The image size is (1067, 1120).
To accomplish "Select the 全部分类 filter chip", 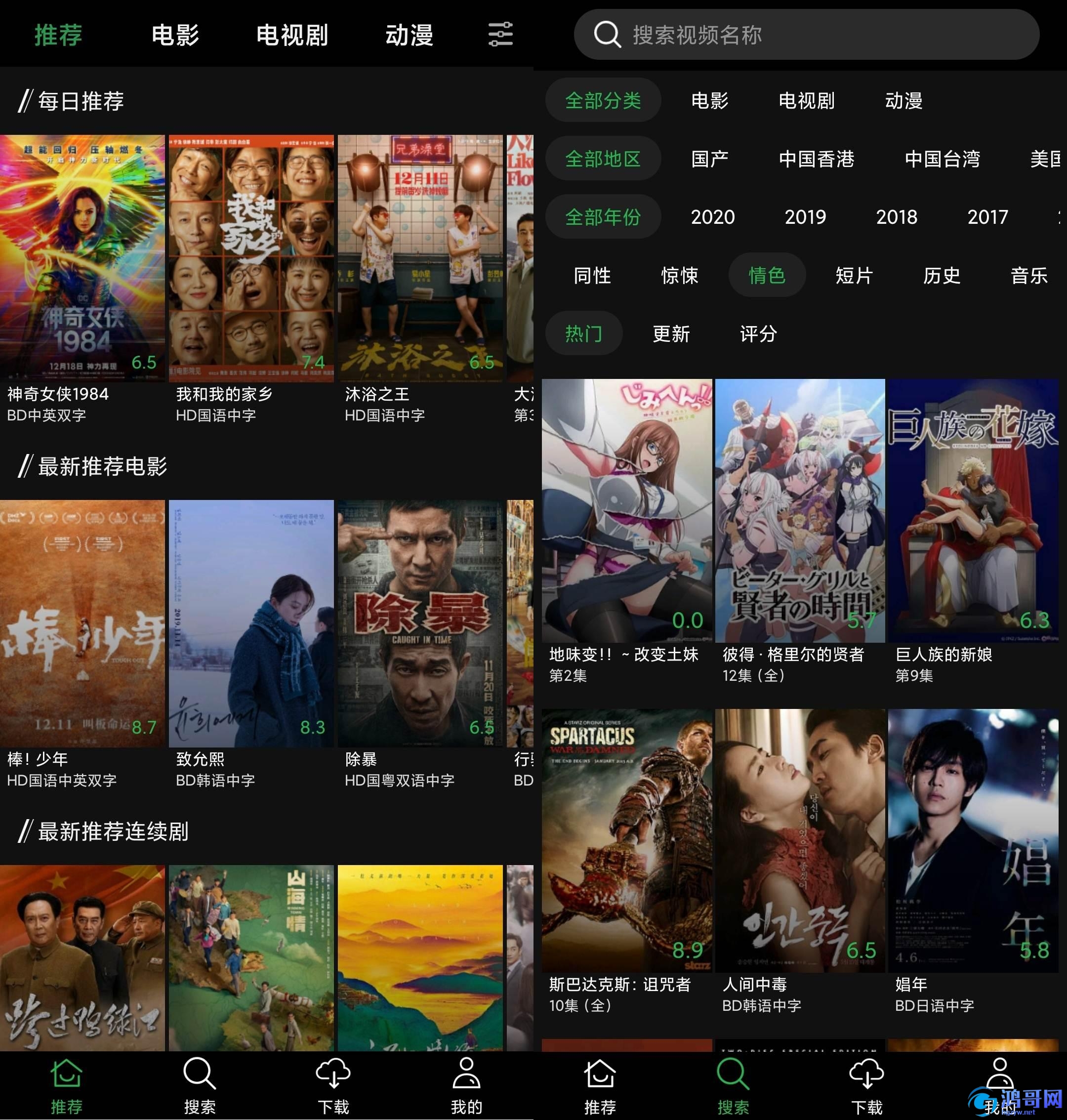I will tap(602, 101).
